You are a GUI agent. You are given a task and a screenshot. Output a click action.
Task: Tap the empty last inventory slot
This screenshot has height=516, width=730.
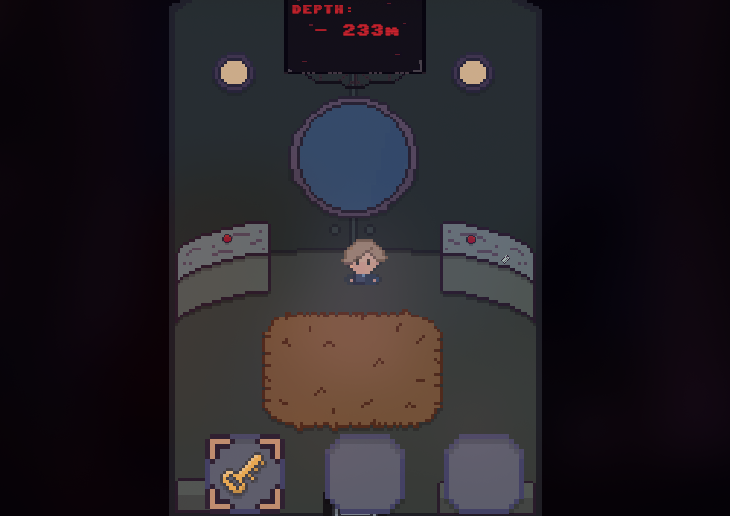click(484, 472)
